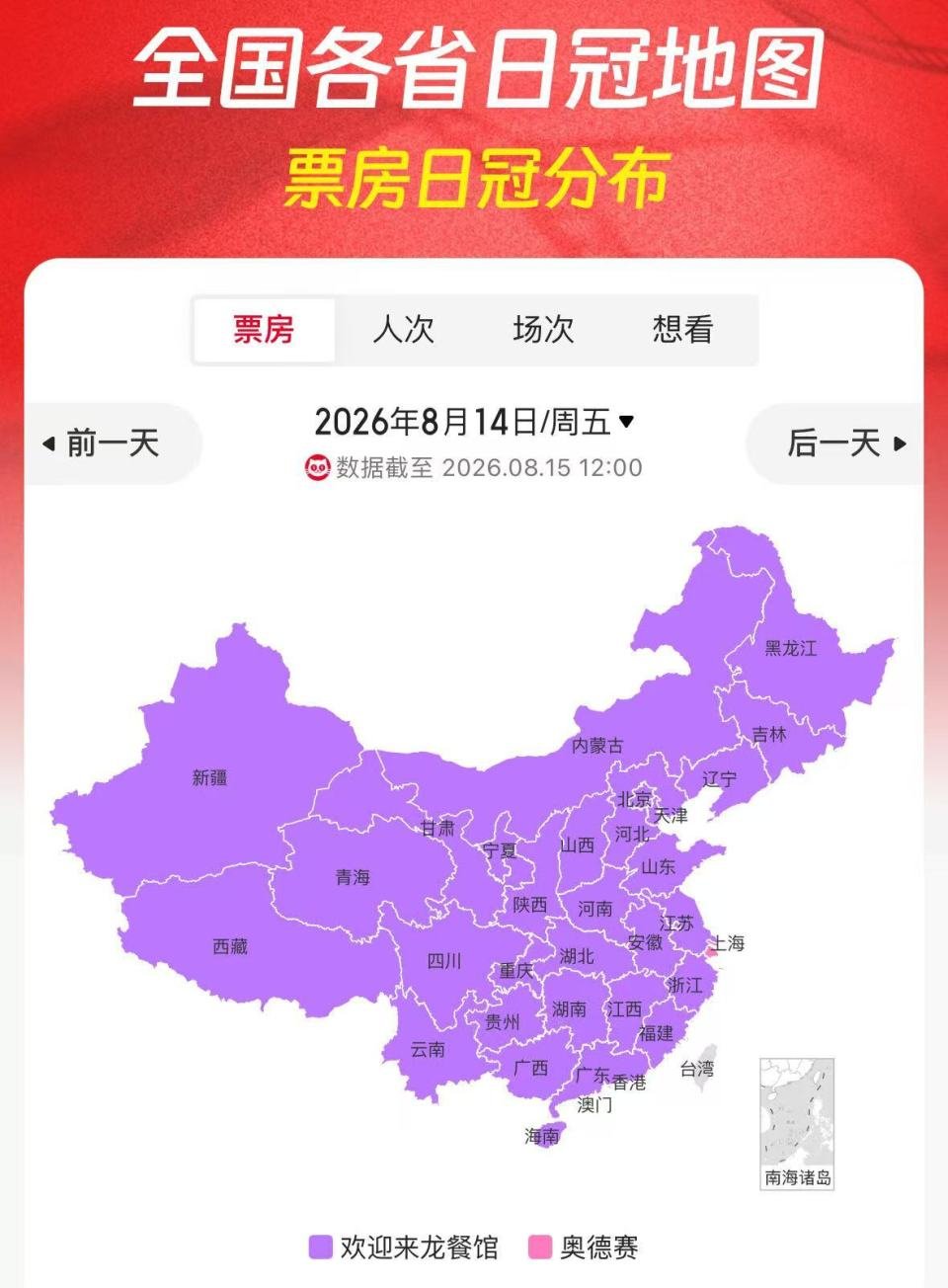948x1288 pixels.
Task: Open the date dropdown 2026年8月14日
Action: point(474,423)
